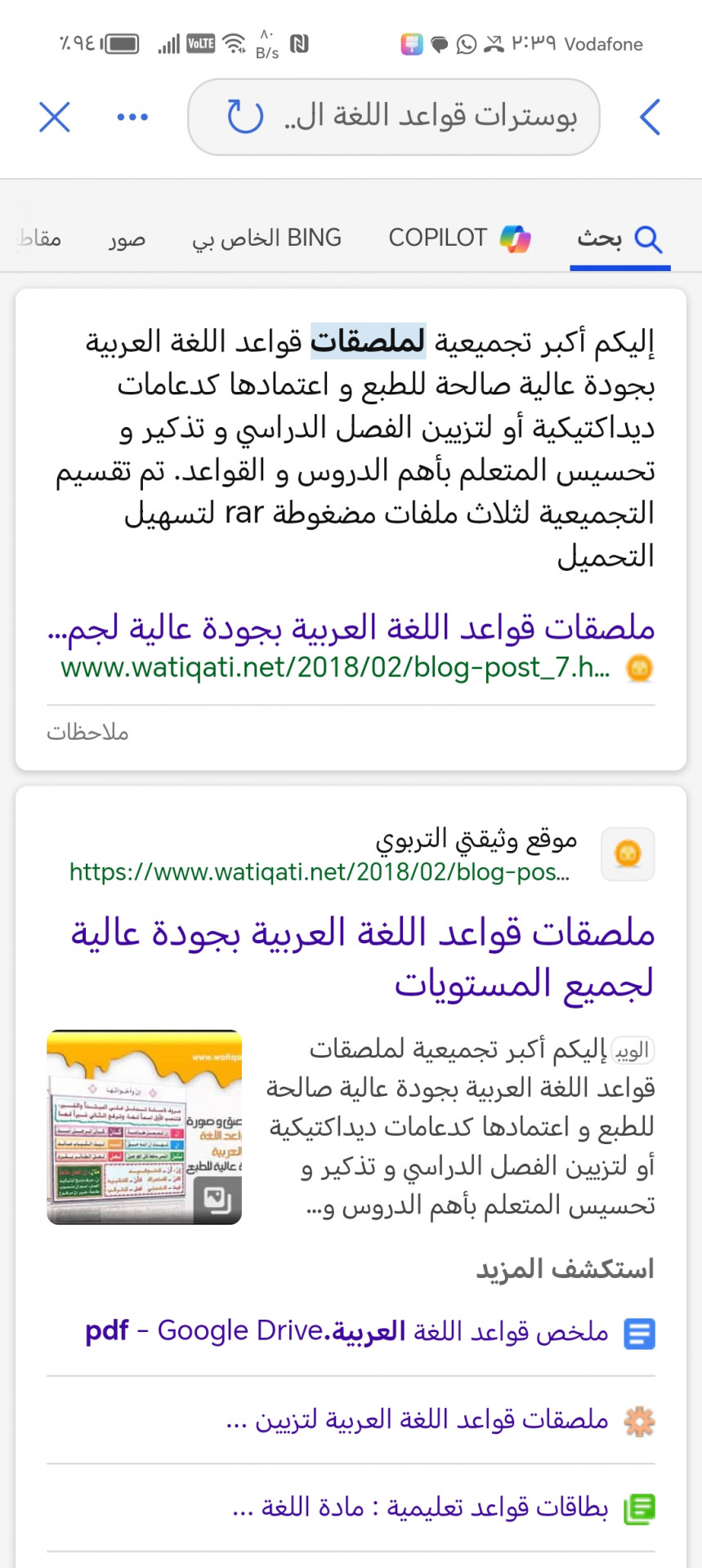Select the بحث search tab
This screenshot has width=702, height=1568.
[x=619, y=238]
